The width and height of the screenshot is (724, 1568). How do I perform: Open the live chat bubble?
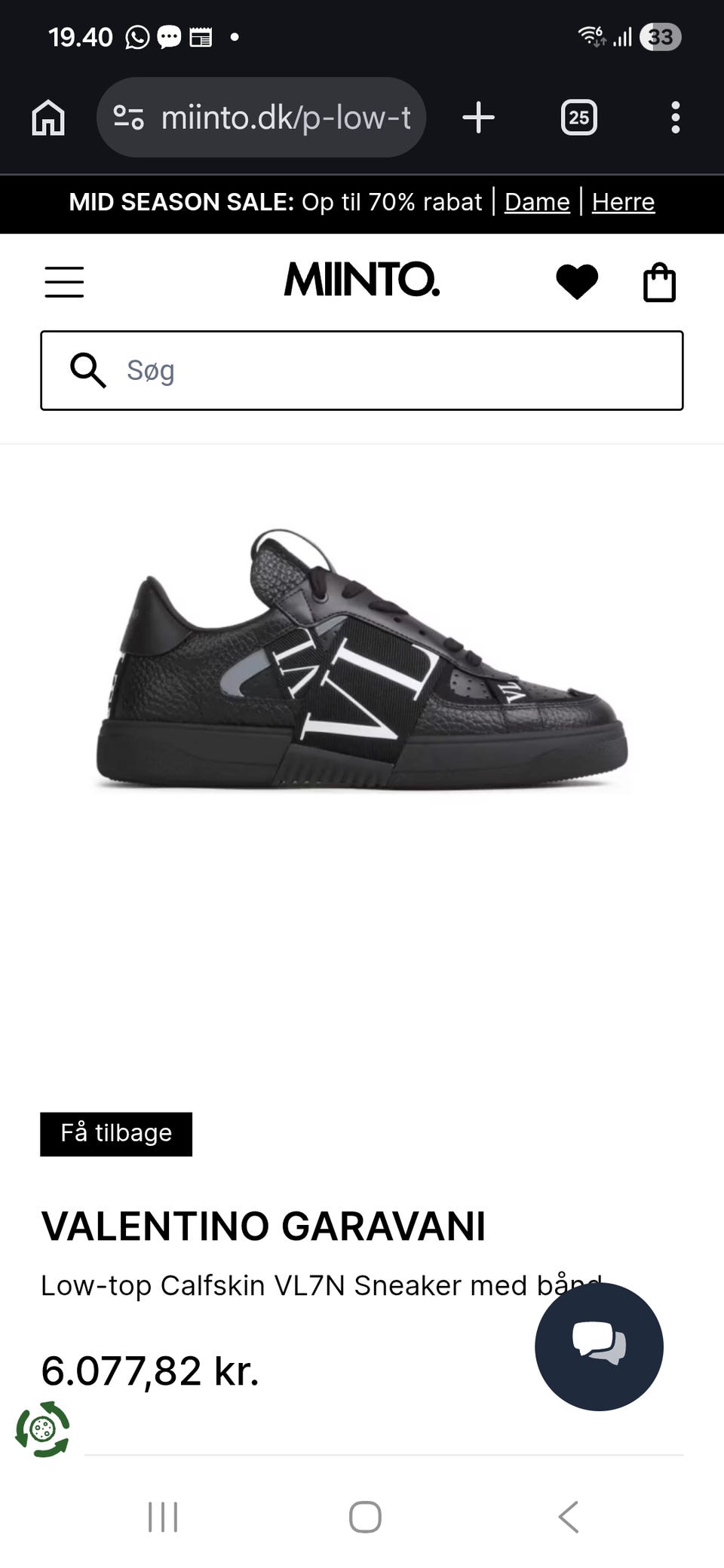click(x=599, y=1346)
